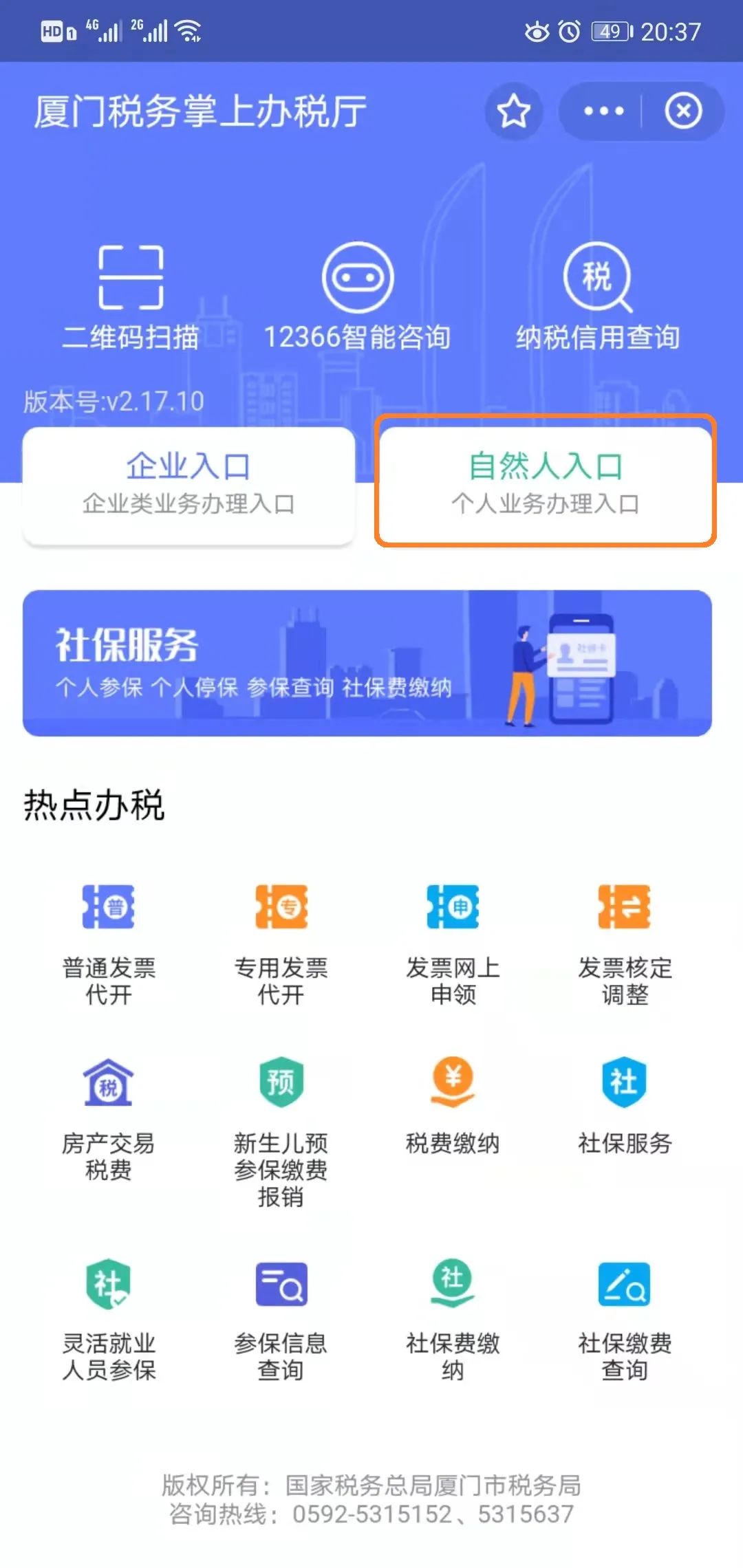Close the mini program
This screenshot has width=743, height=1568.
coord(683,111)
